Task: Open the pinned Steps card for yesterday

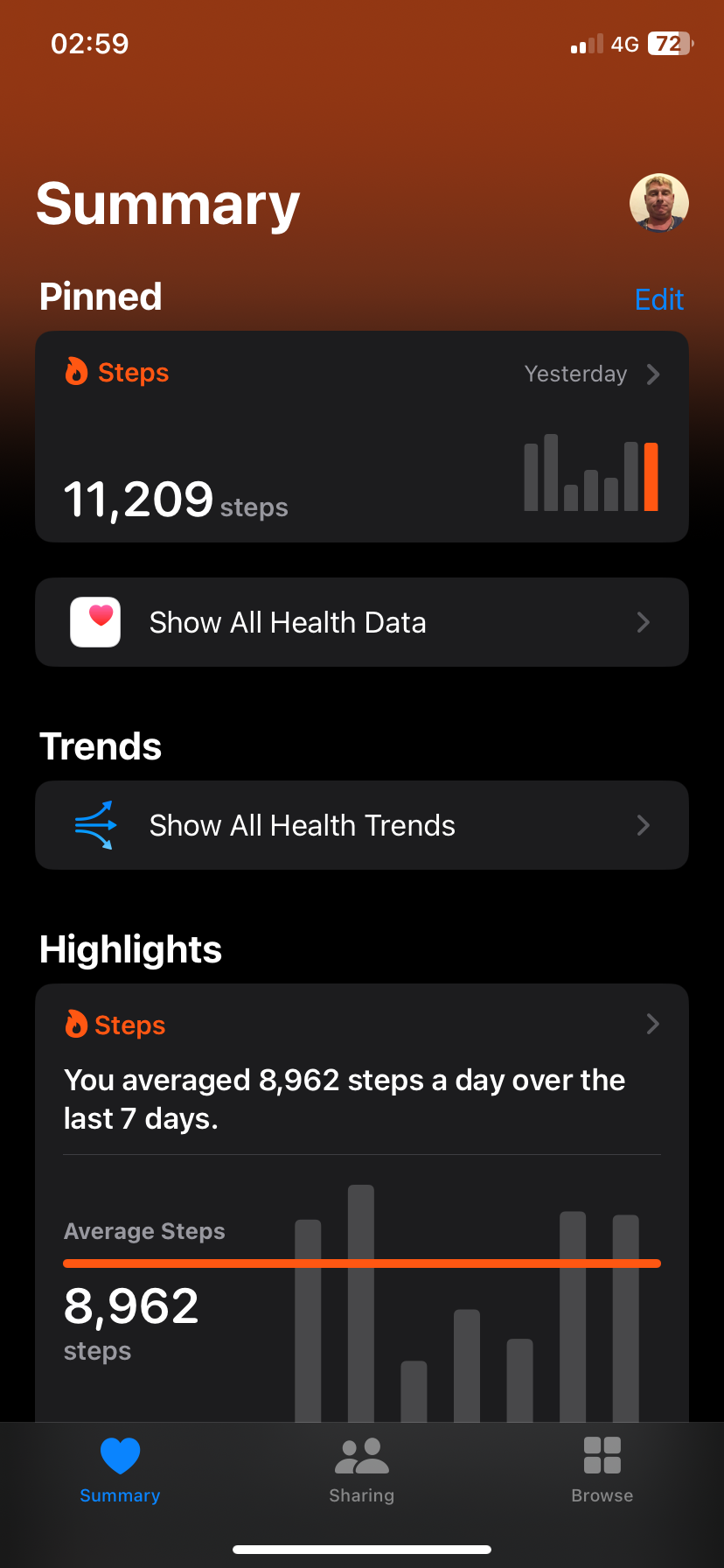Action: point(362,437)
